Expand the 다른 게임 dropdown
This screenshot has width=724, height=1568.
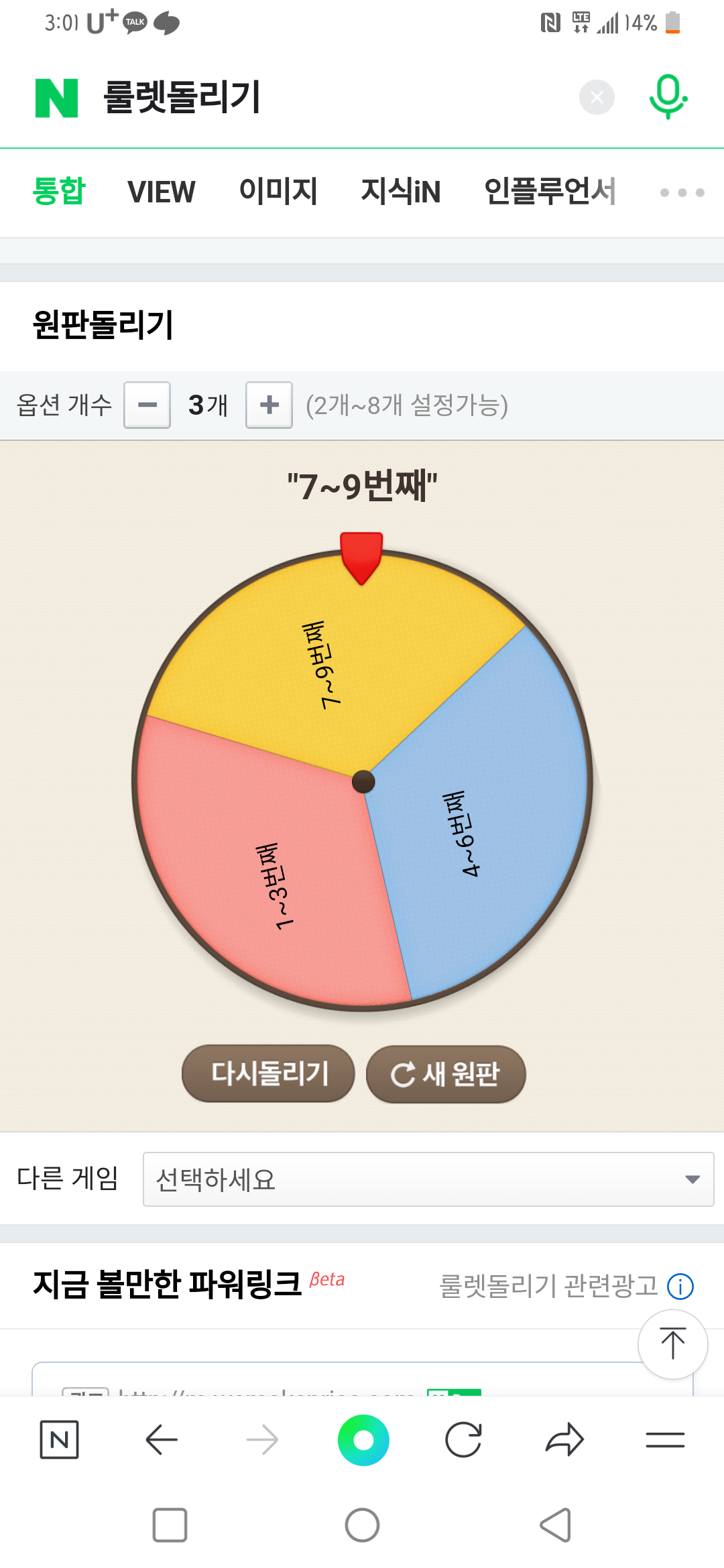428,1179
